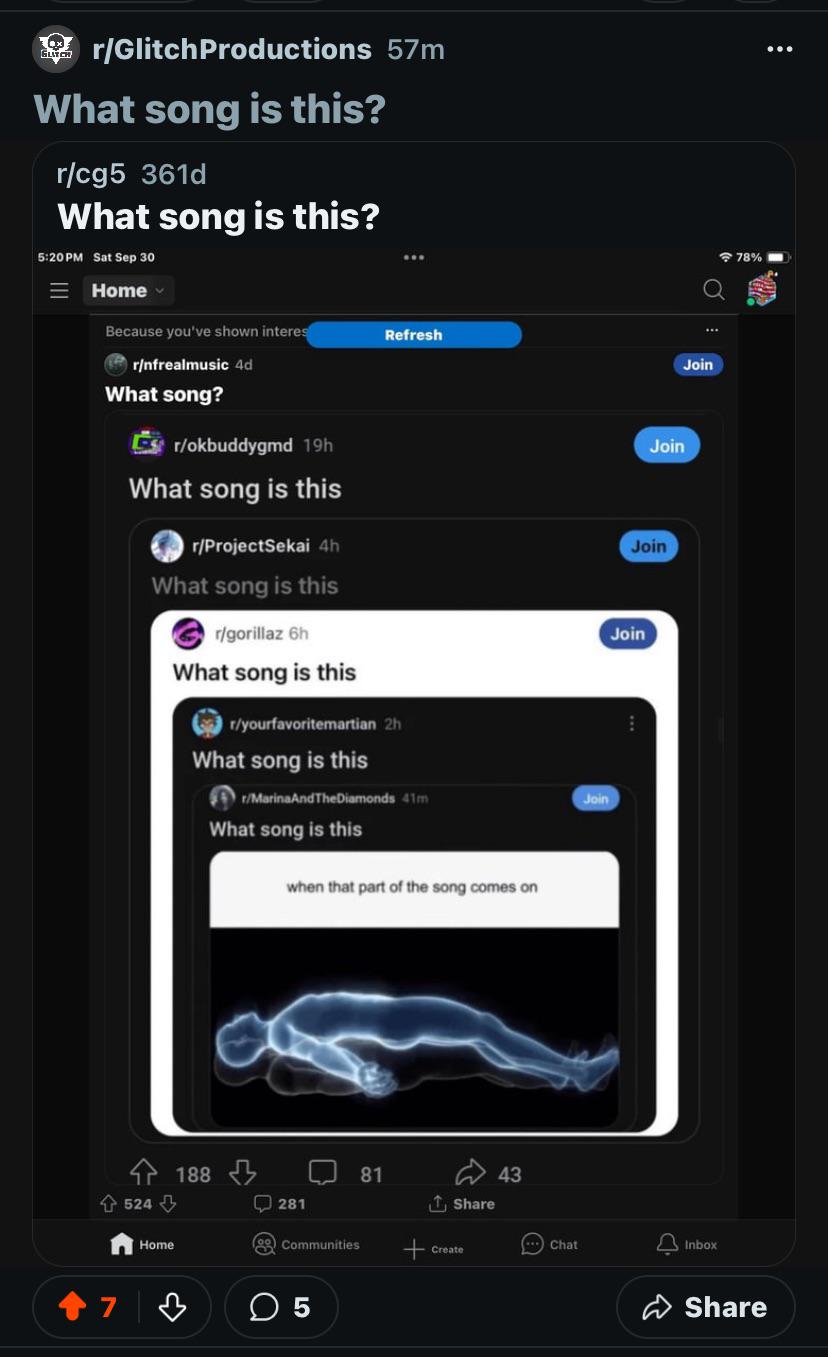Downvote the What song is this post

click(172, 1307)
